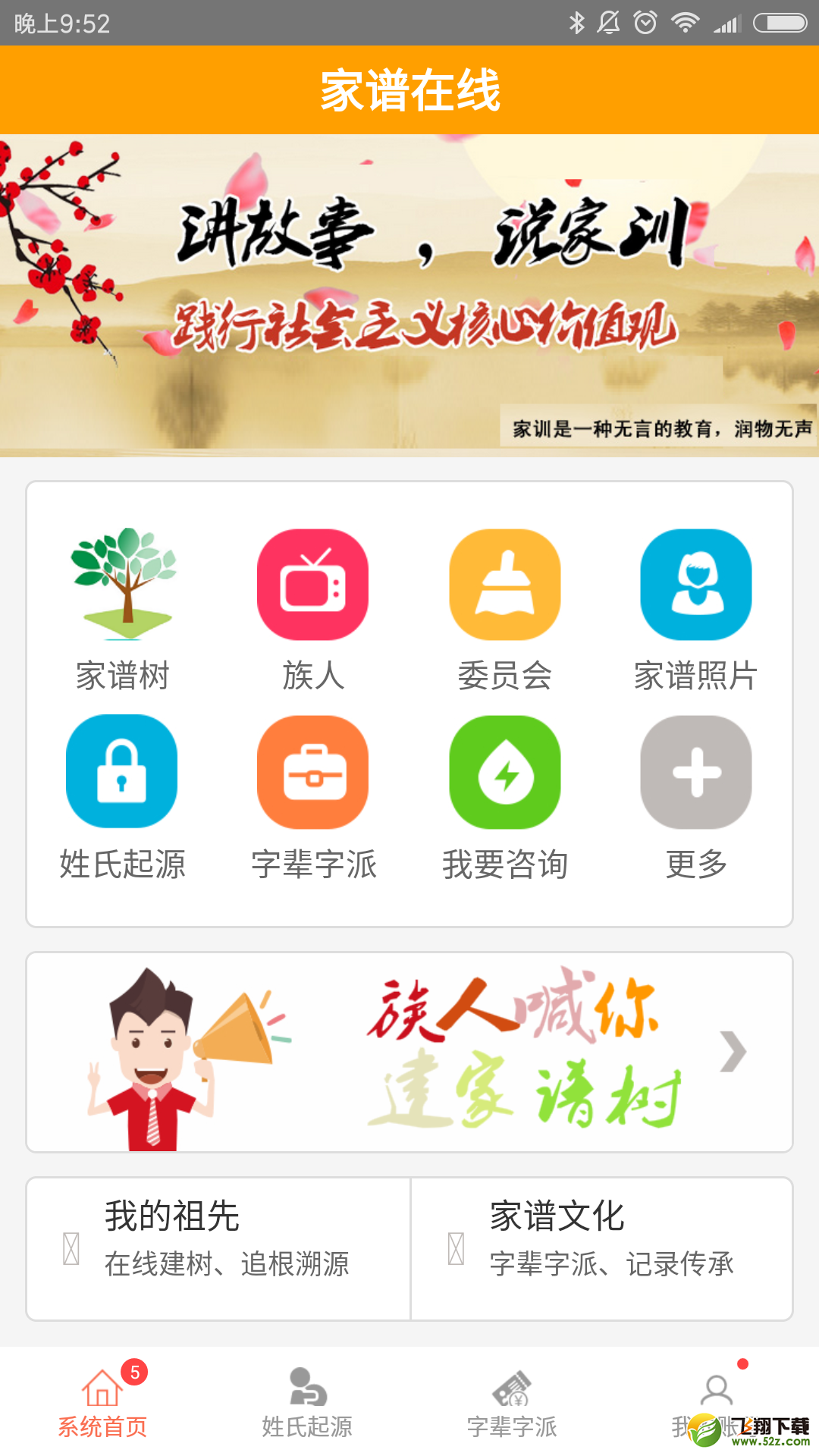
Task: Open the 委员会 committee section
Action: pyautogui.click(x=505, y=585)
